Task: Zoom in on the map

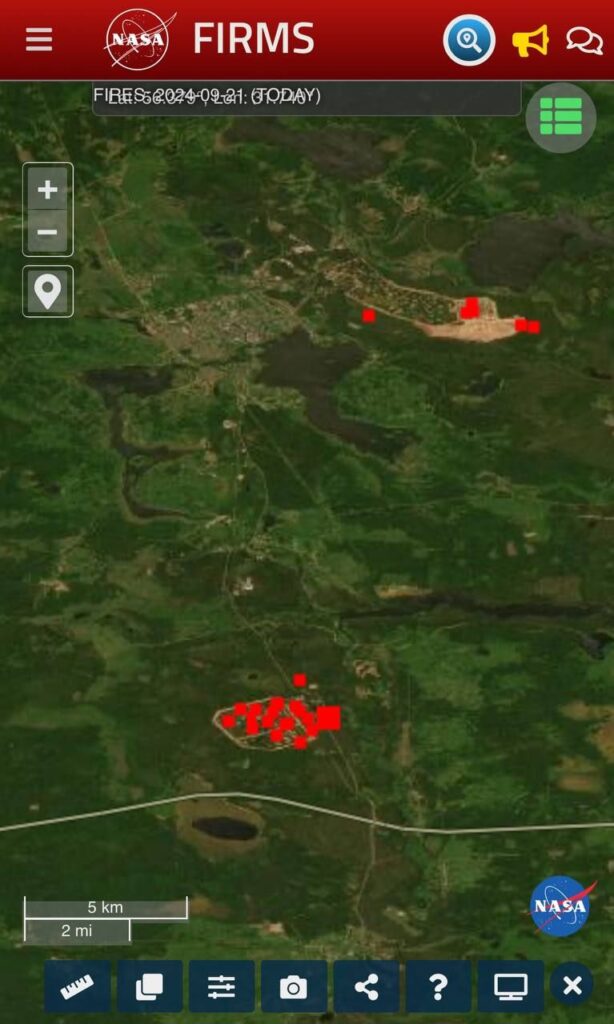Action: click(x=48, y=190)
